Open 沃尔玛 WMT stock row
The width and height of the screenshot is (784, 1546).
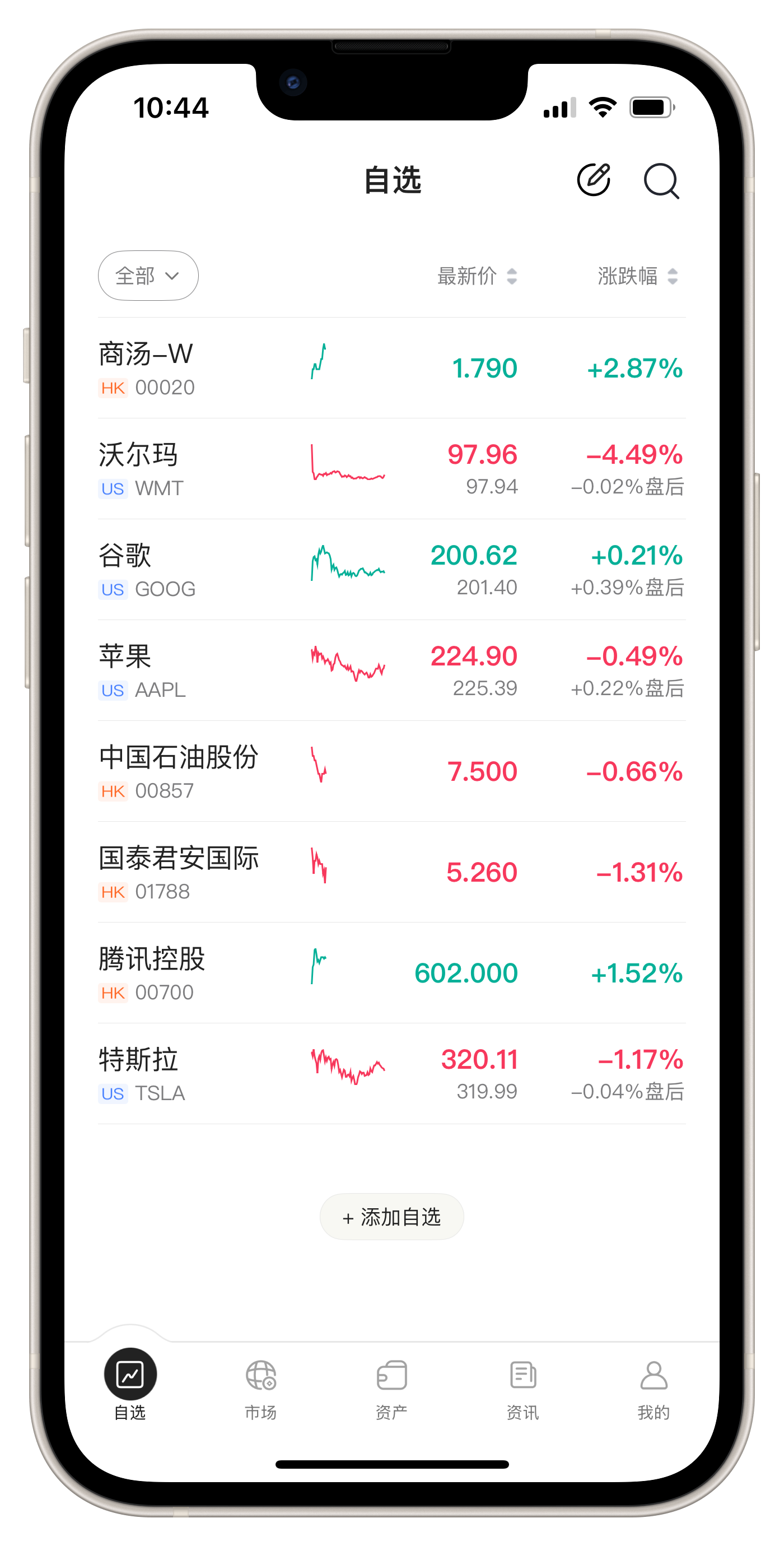click(391, 469)
